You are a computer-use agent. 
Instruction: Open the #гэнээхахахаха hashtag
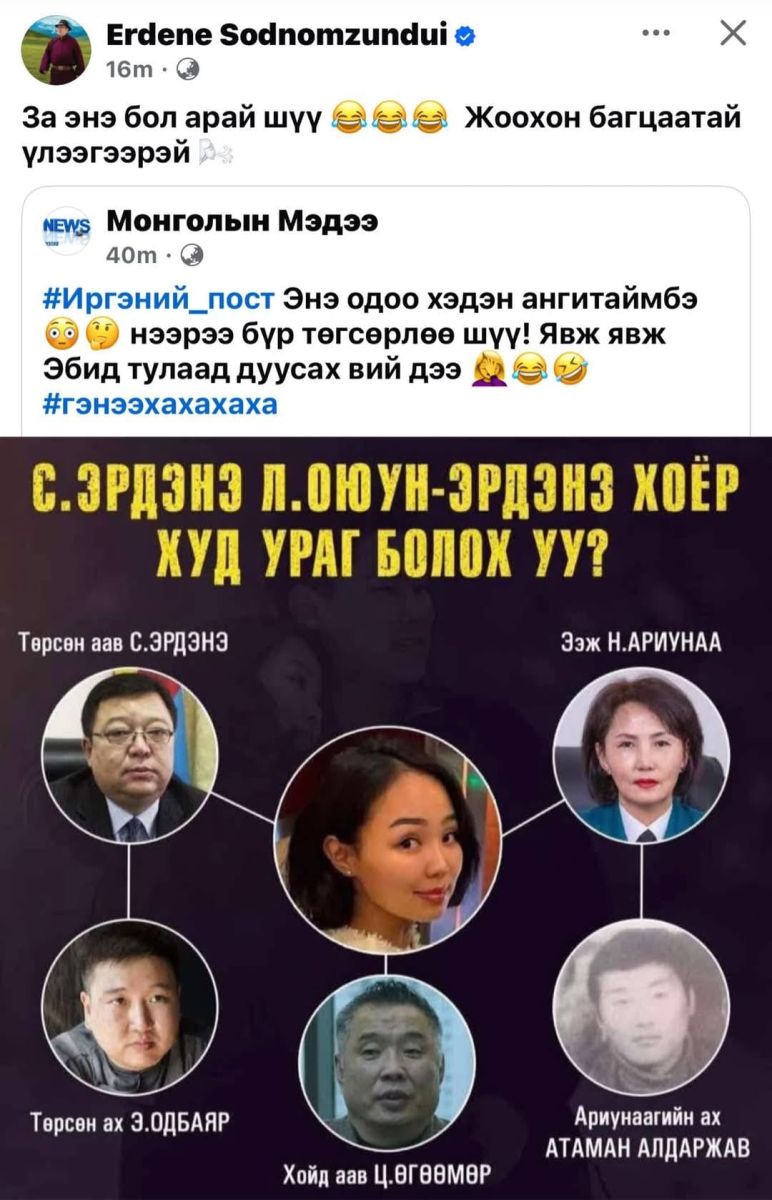point(160,404)
